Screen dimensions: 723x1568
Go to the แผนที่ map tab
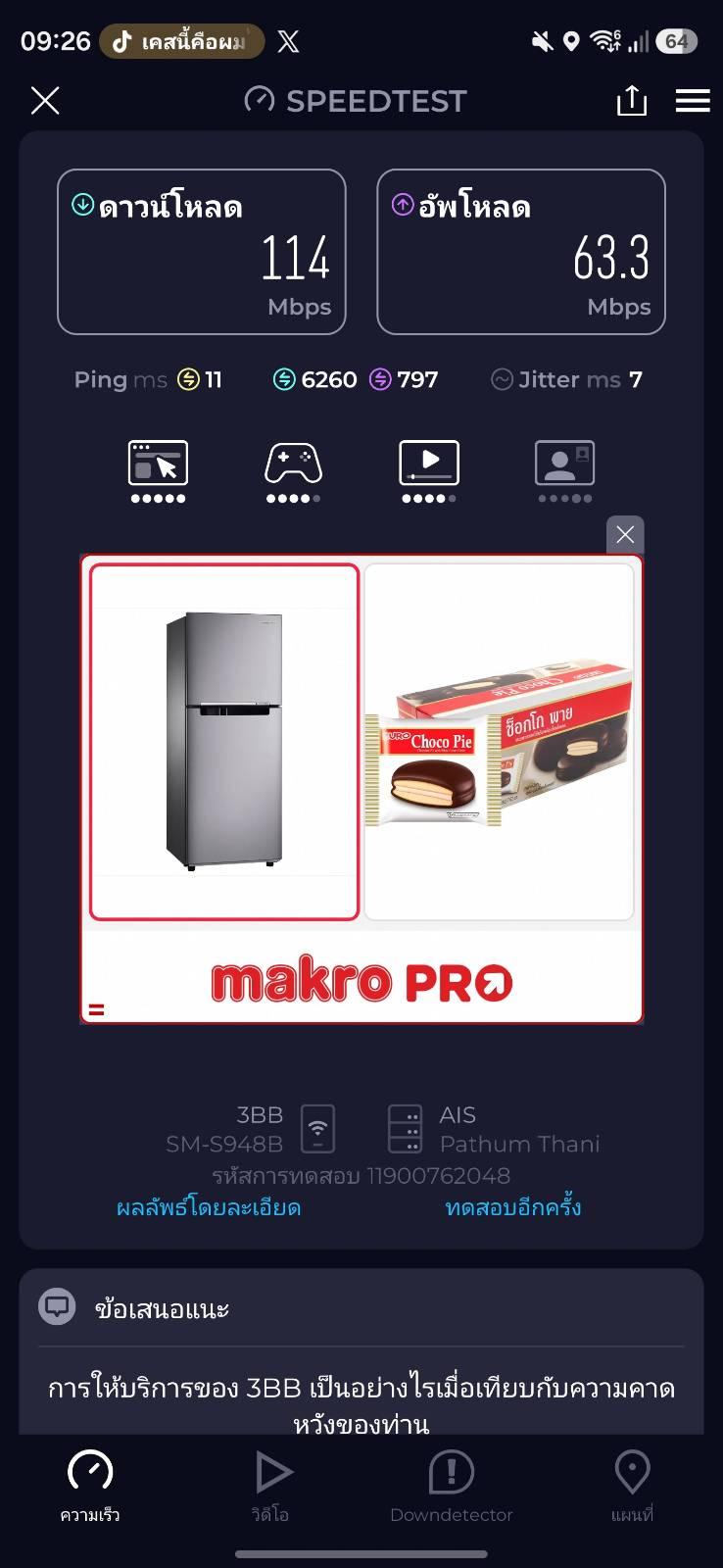coord(632,1487)
